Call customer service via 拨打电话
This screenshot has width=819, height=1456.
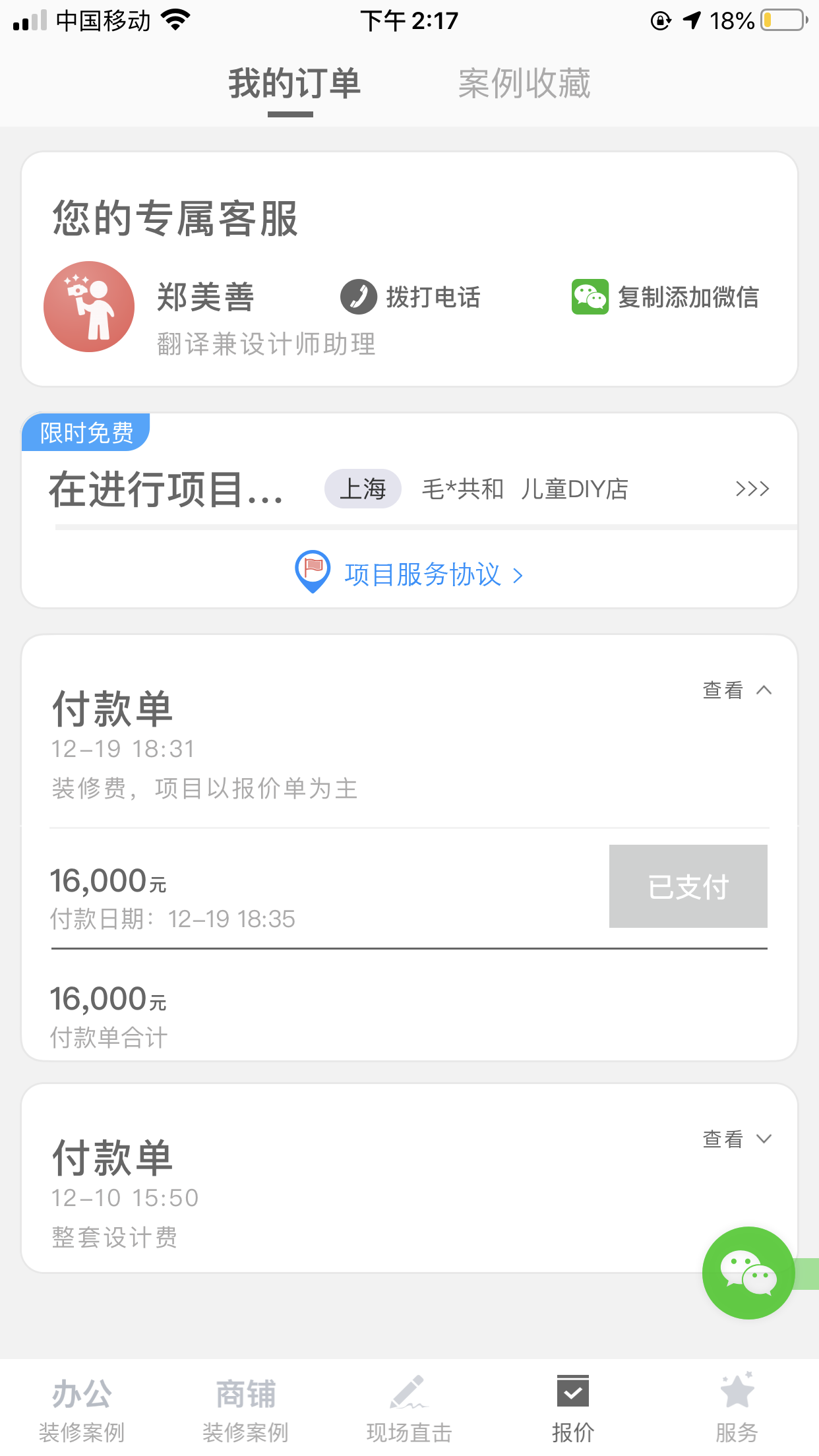[411, 297]
